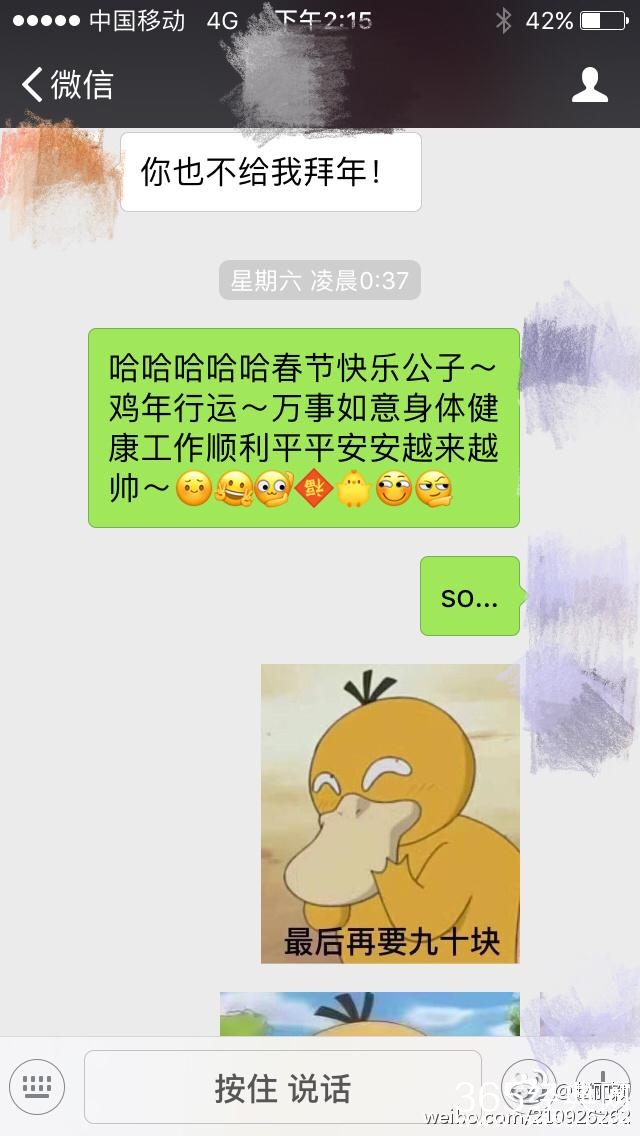Tap the 按住 说话 button
The image size is (640, 1136).
click(283, 1087)
